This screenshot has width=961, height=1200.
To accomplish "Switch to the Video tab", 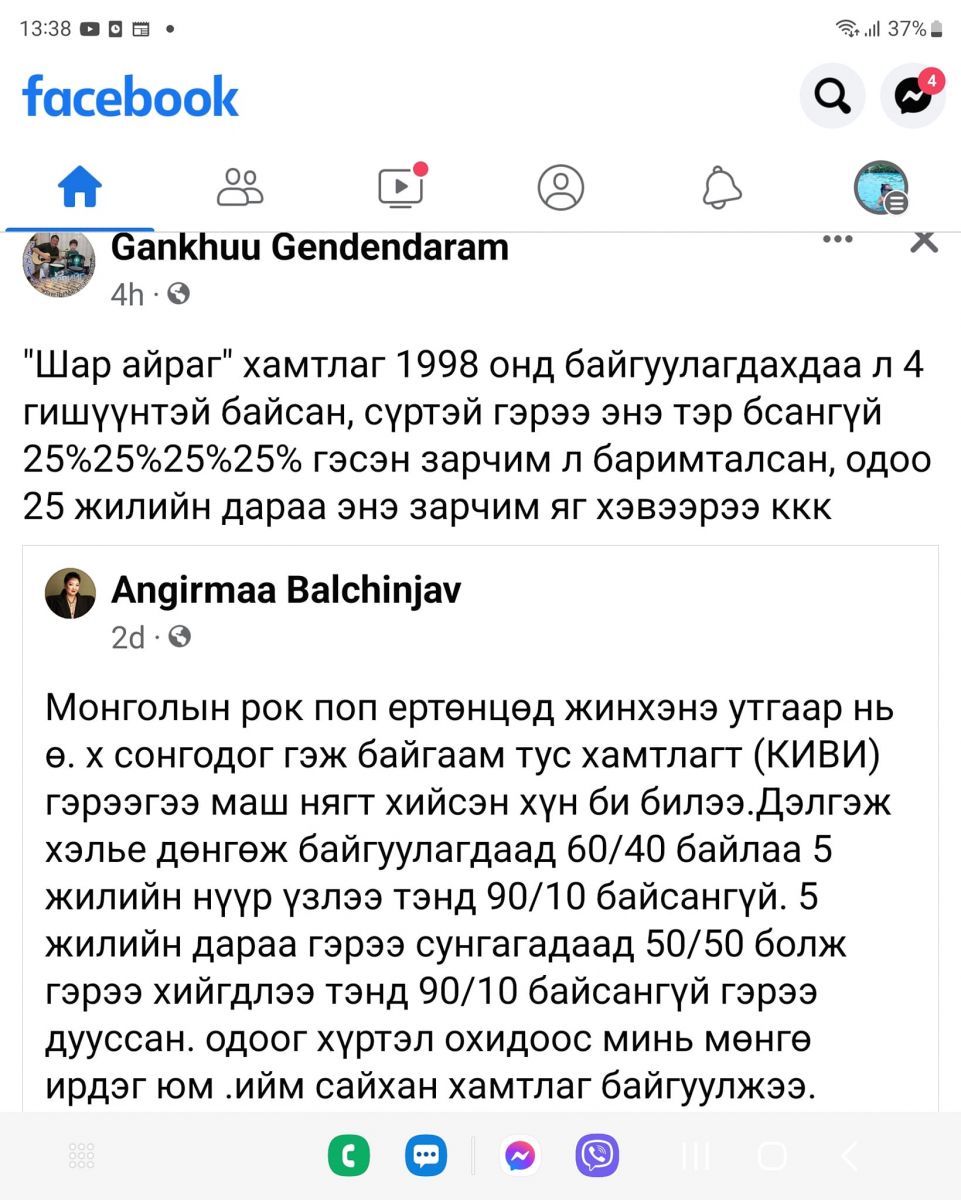I will [x=400, y=187].
